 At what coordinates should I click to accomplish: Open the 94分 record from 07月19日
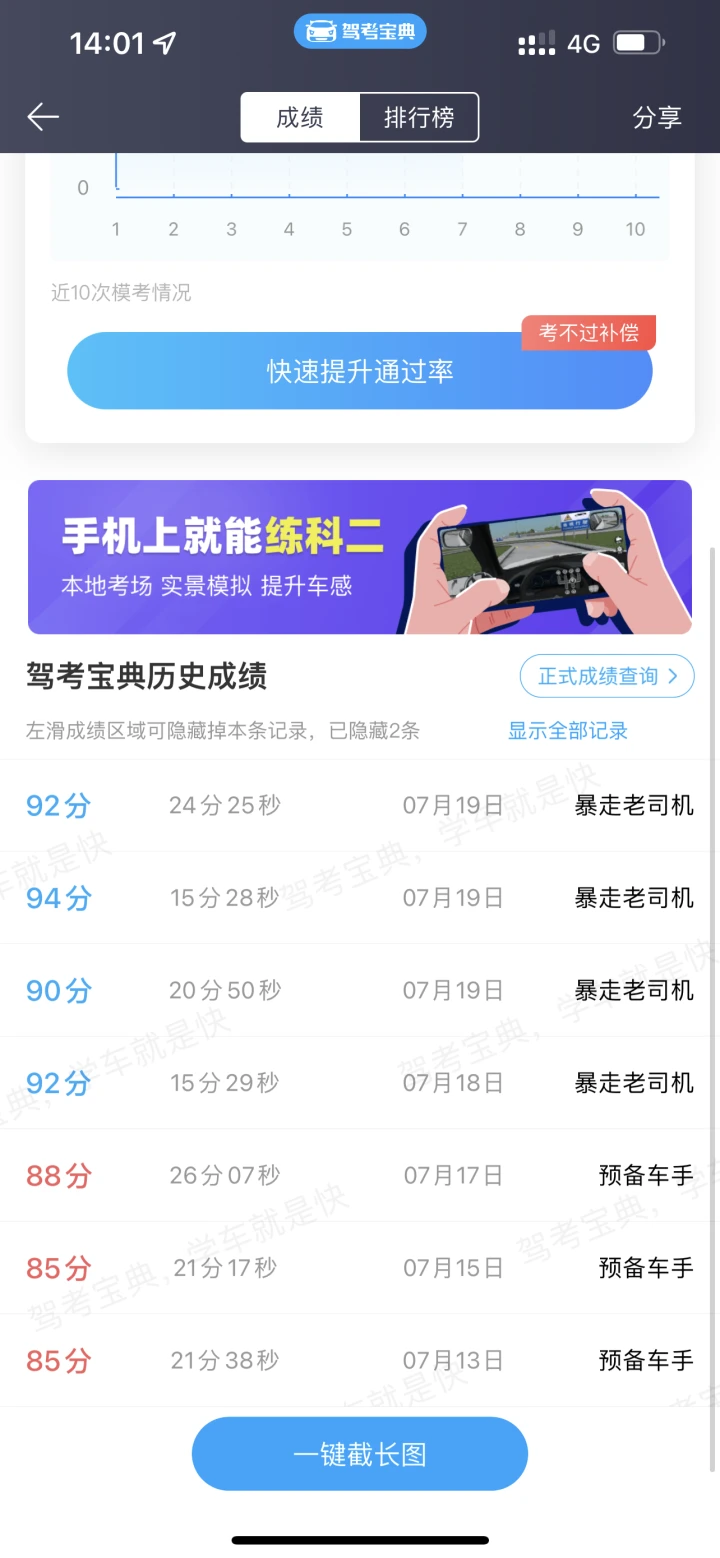(x=360, y=898)
